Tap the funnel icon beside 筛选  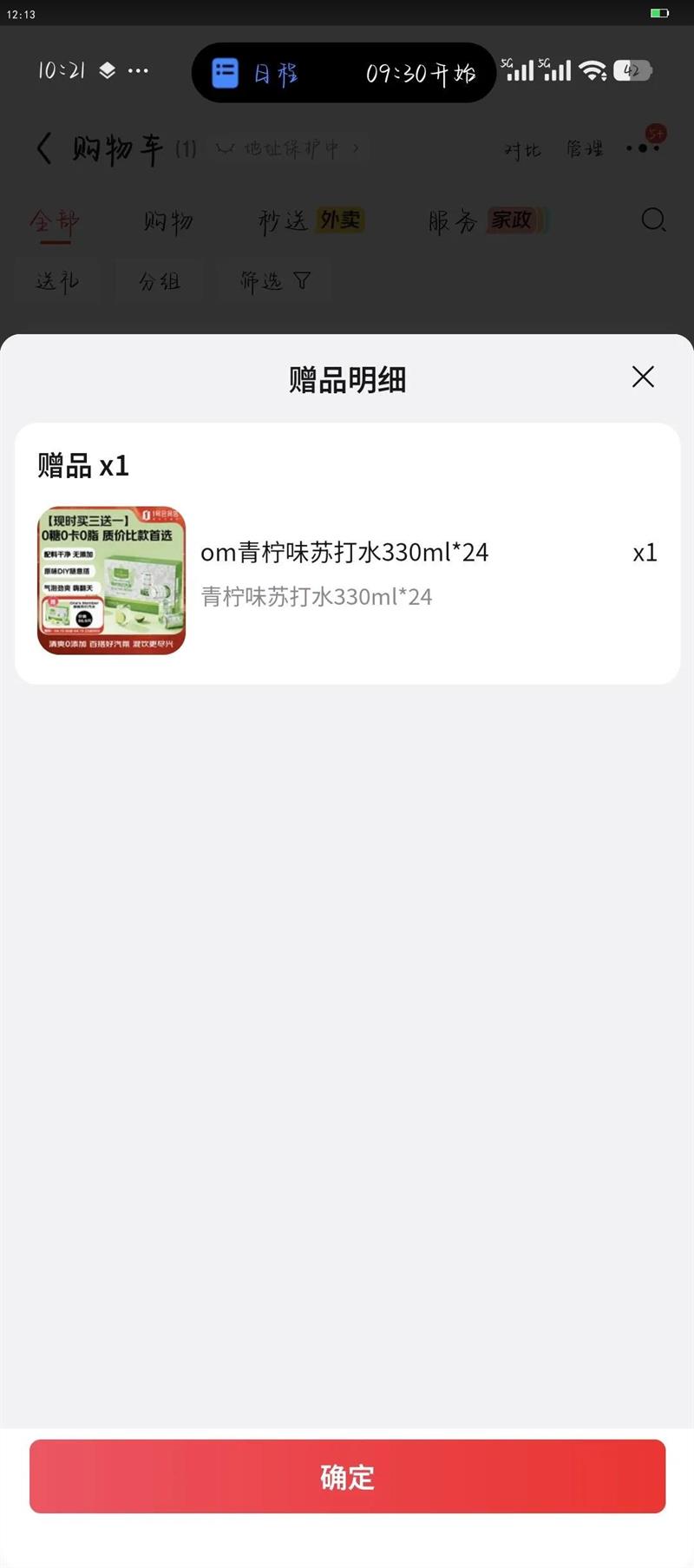301,280
